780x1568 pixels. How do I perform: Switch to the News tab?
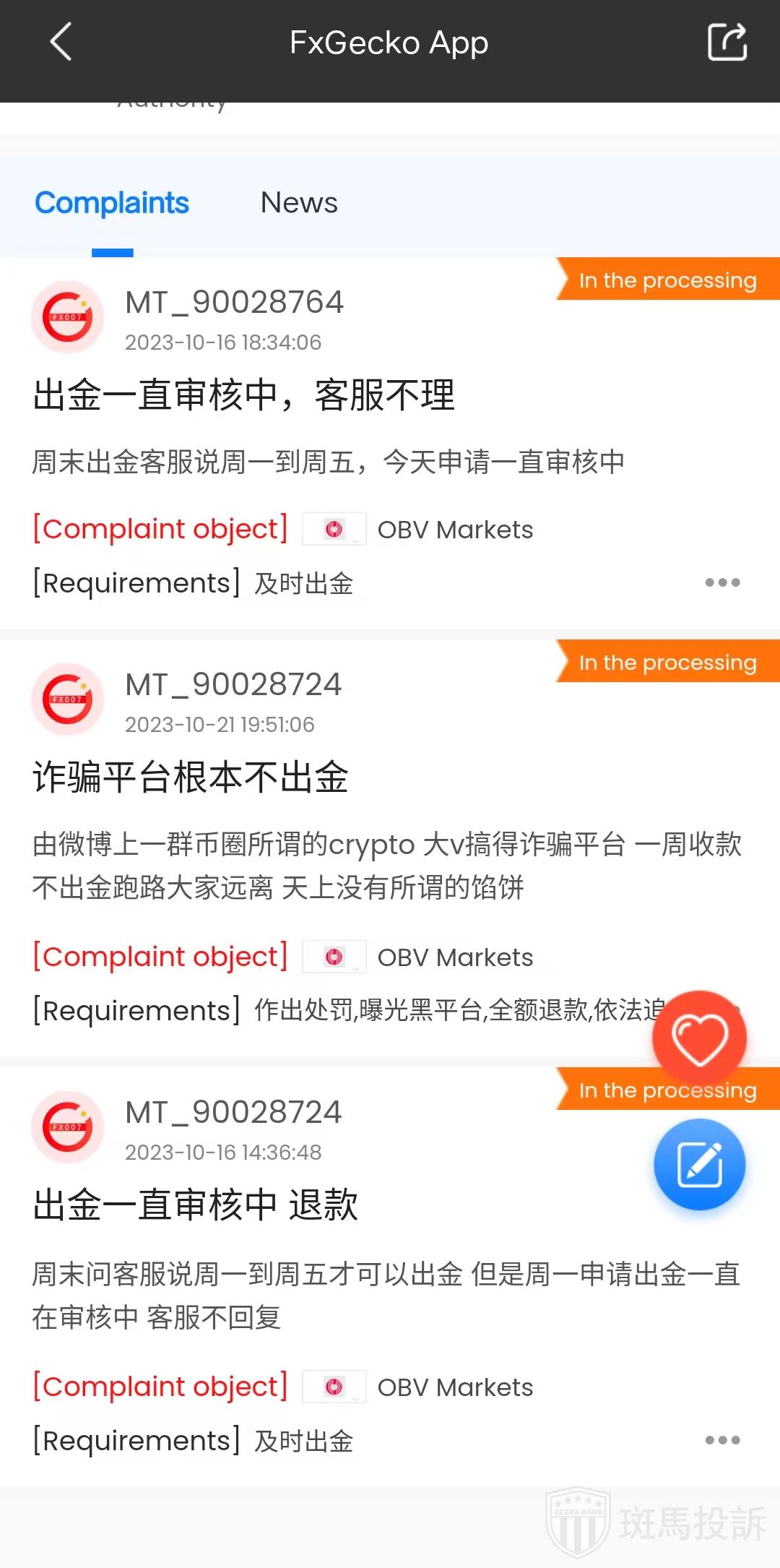pos(299,203)
